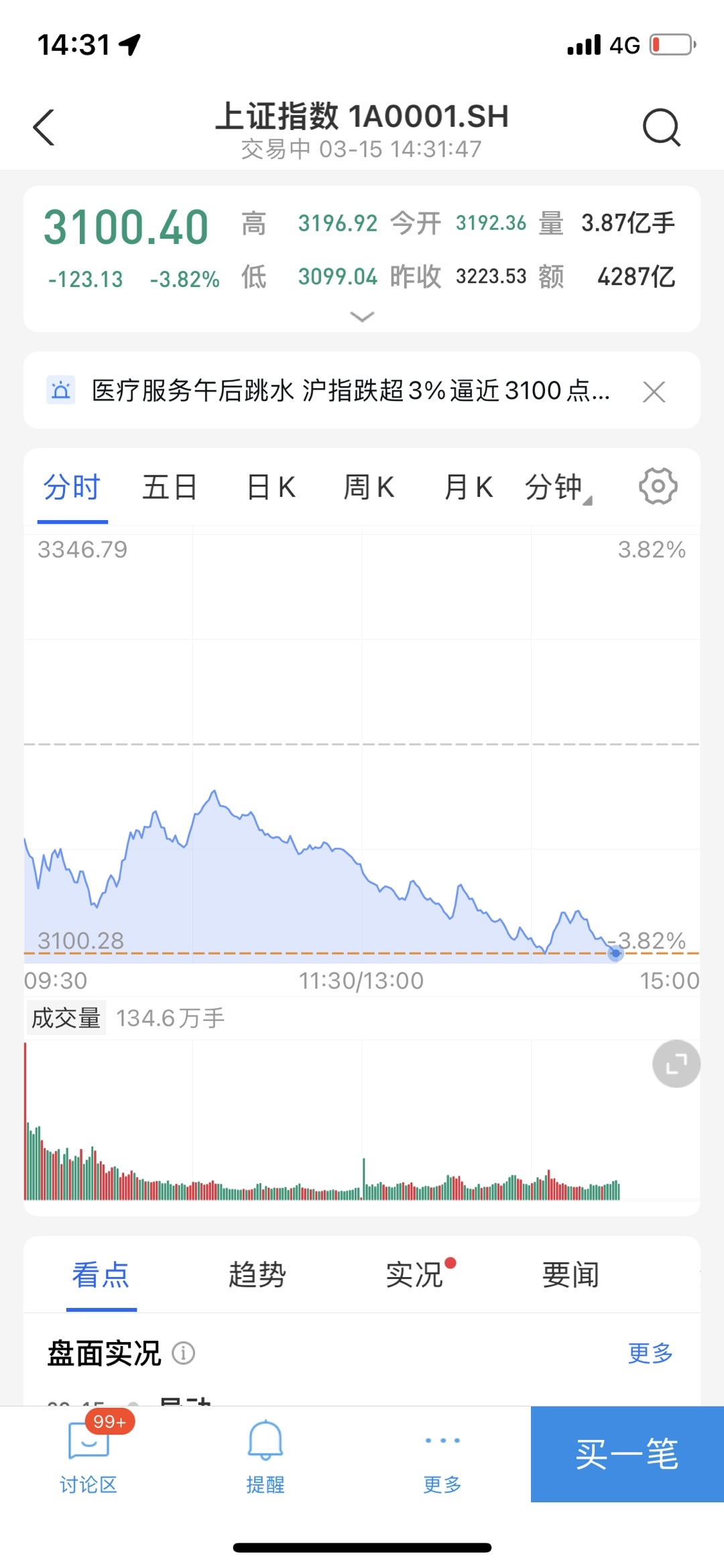724x1568 pixels.
Task: Switch to the 日K chart tab
Action: [x=271, y=487]
